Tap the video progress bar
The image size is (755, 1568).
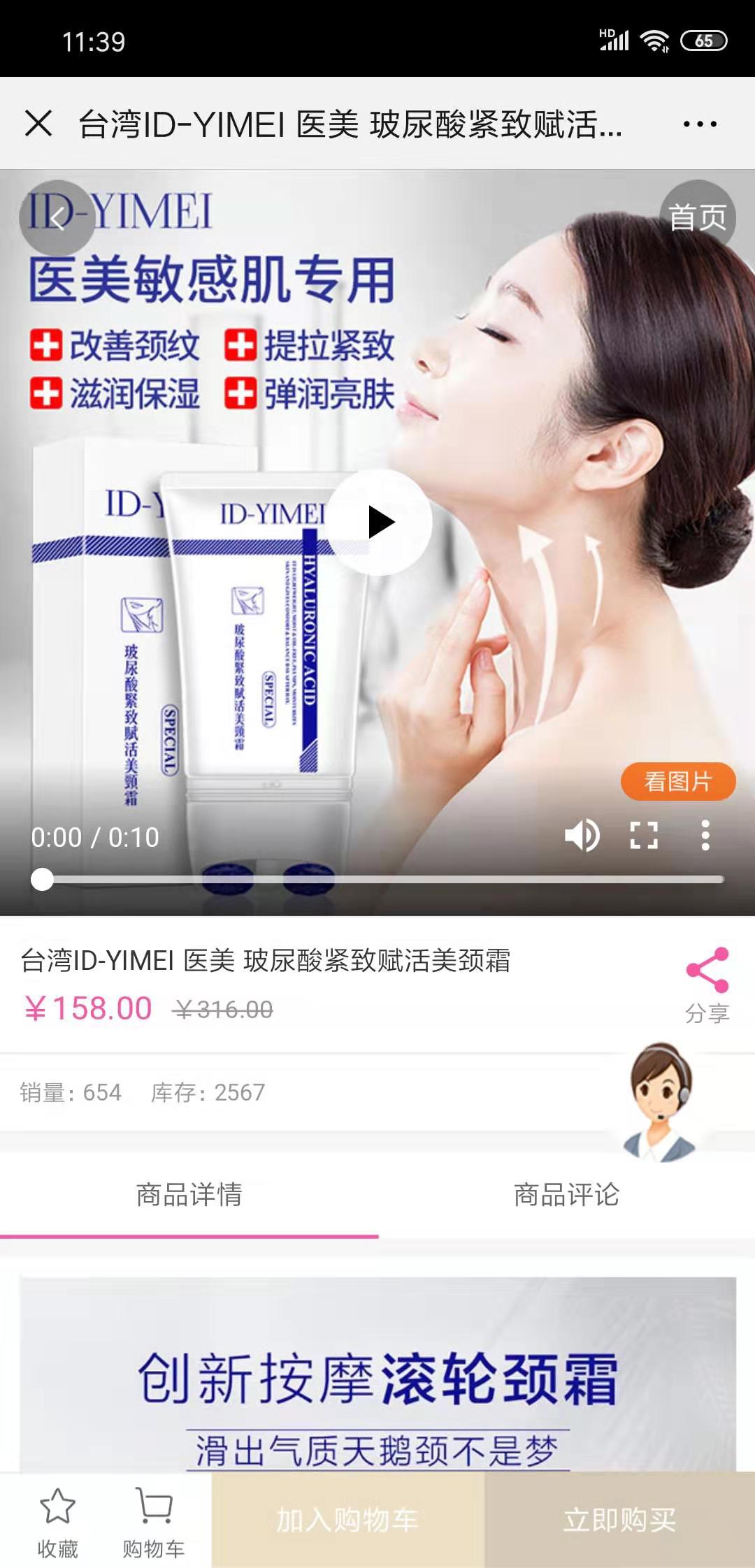[x=377, y=879]
